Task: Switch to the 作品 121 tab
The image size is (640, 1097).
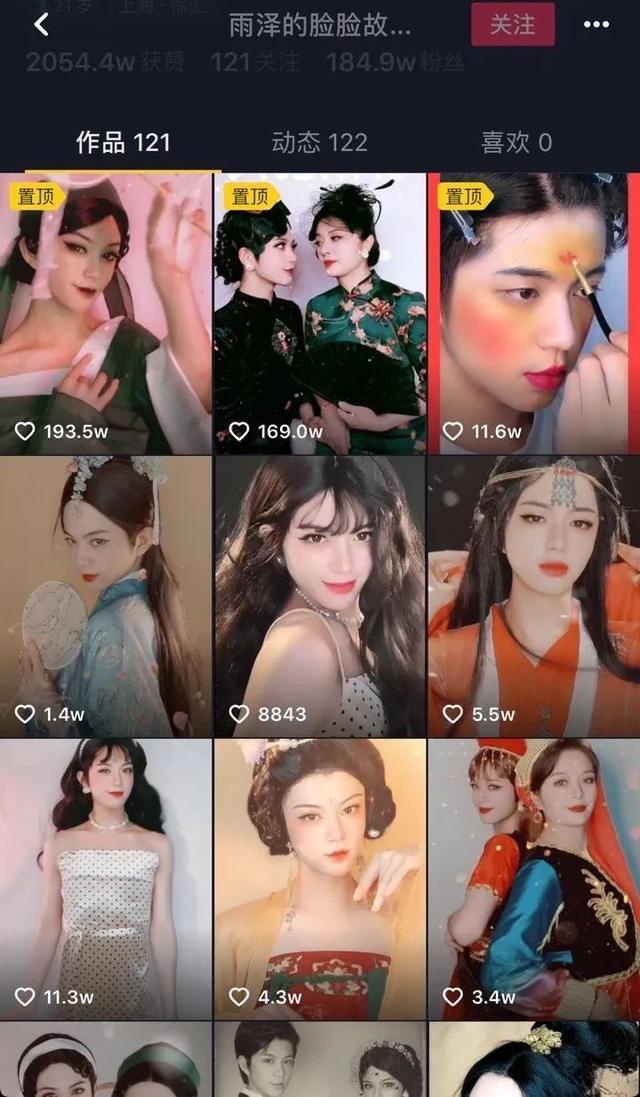Action: 123,143
